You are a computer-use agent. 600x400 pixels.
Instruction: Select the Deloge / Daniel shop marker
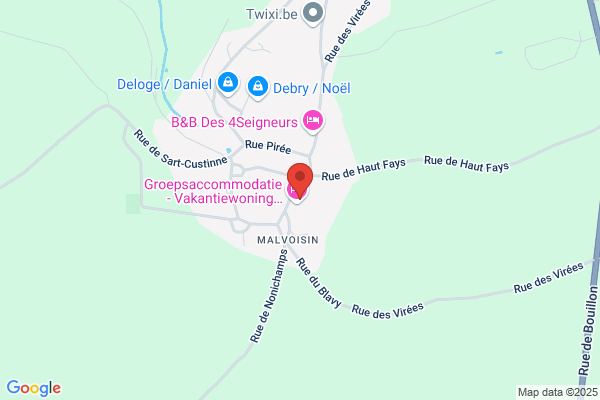pos(229,82)
